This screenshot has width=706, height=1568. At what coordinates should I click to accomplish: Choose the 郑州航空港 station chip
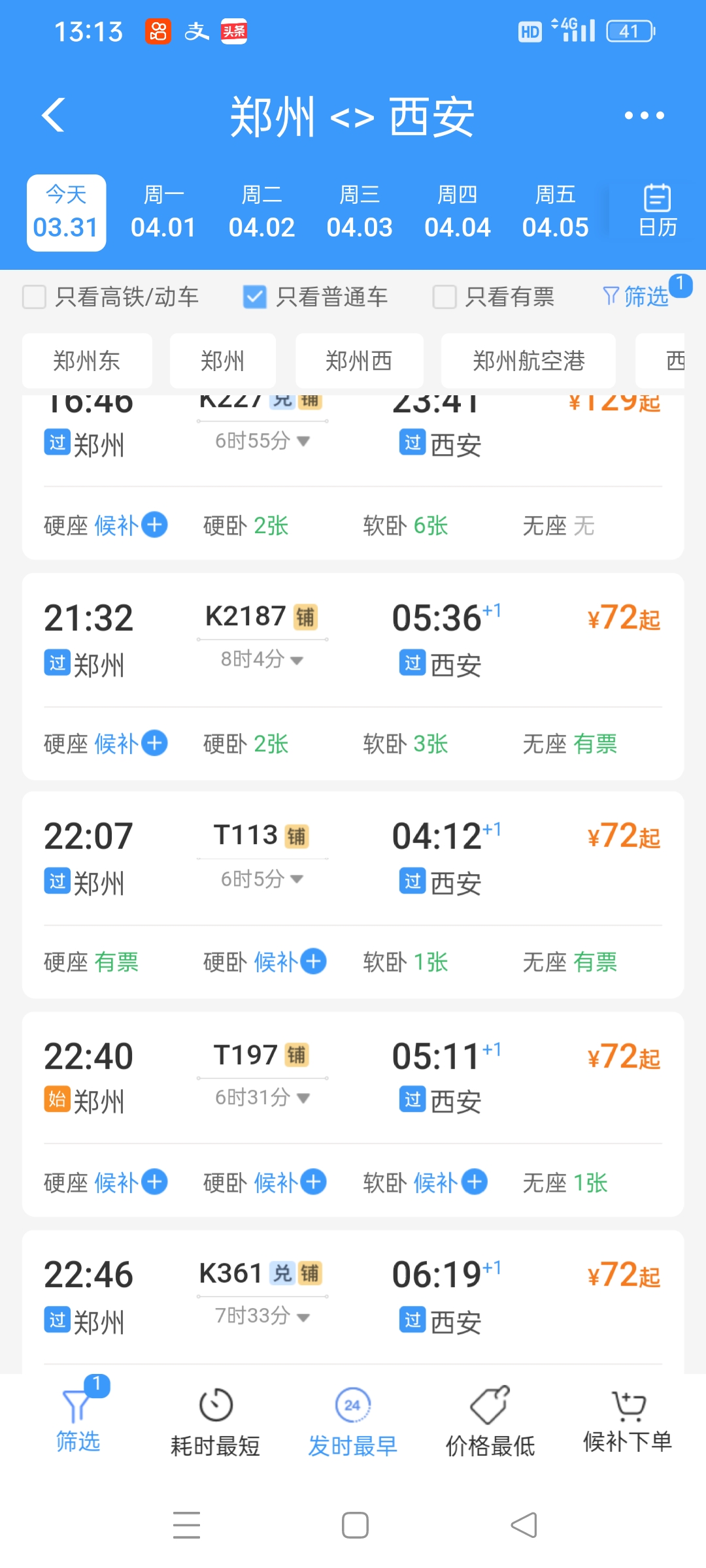point(528,361)
